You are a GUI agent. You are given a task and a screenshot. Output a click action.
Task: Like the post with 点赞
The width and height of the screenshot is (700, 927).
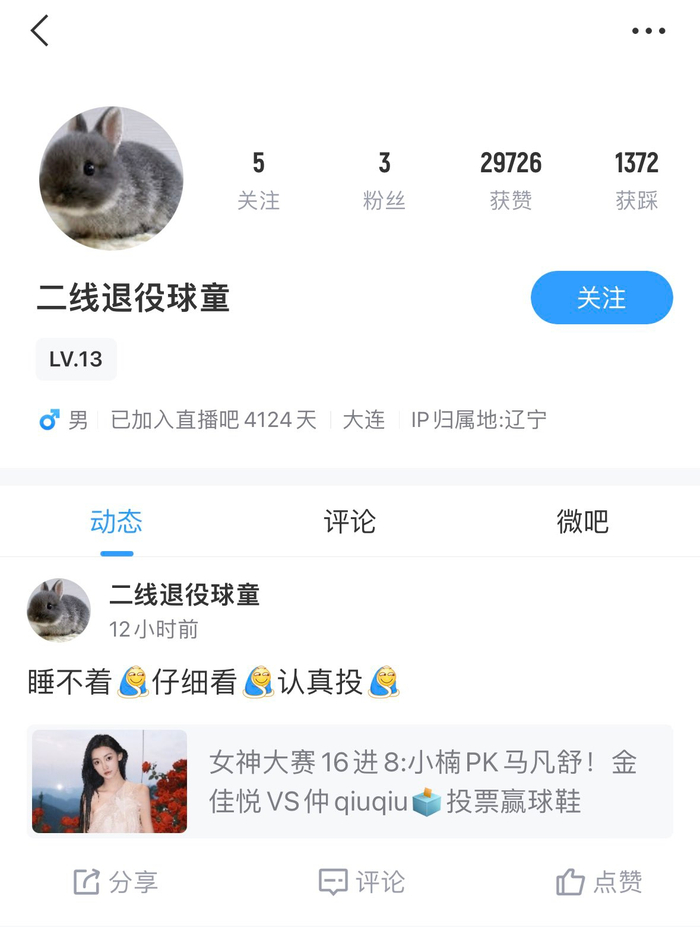click(599, 882)
